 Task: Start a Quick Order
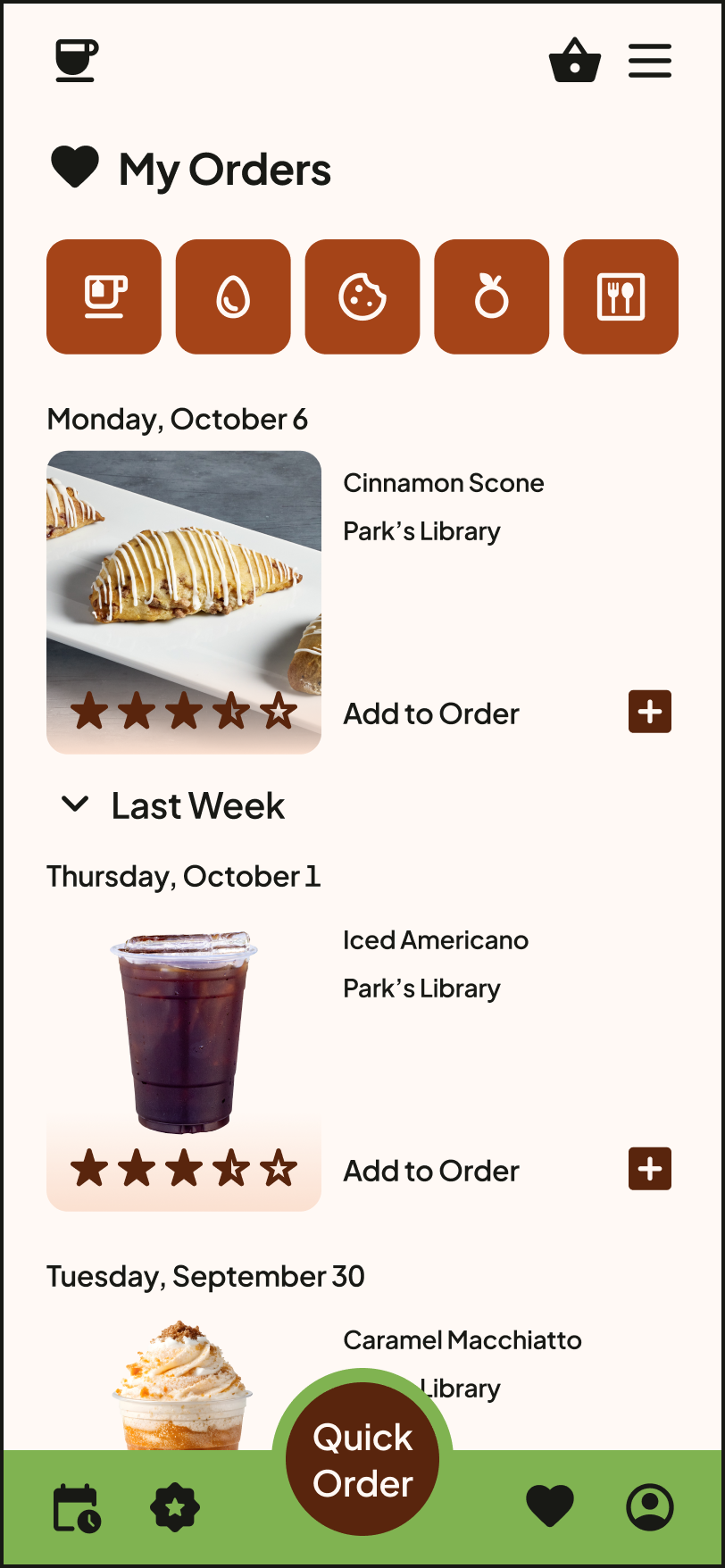pyautogui.click(x=362, y=1459)
